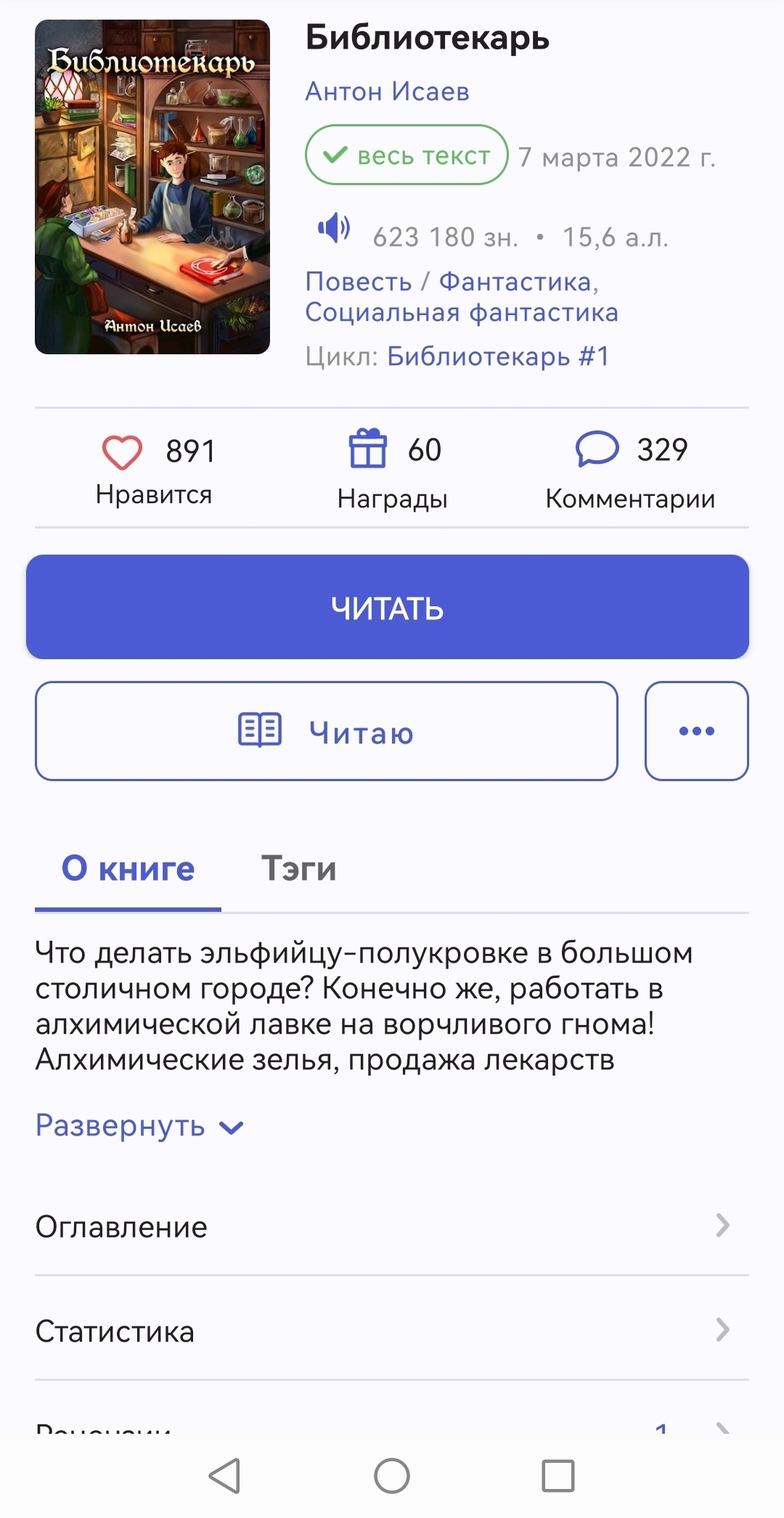
Task: Switch to the Тэги tab
Action: click(x=298, y=869)
